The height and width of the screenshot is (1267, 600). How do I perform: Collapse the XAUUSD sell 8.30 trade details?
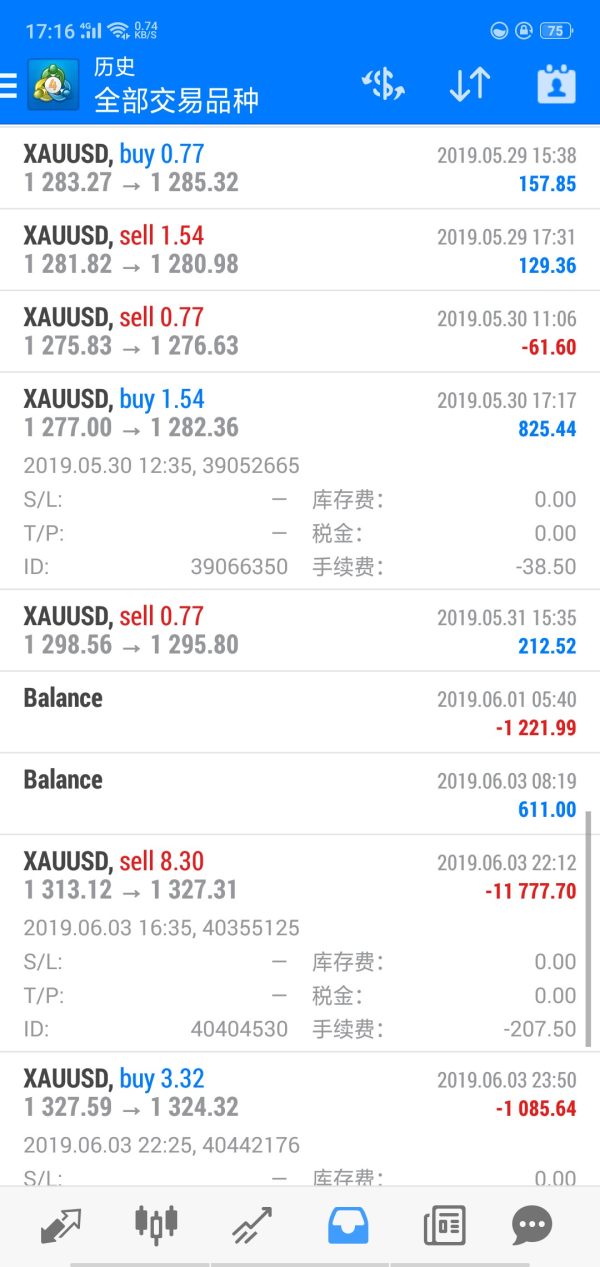pos(300,876)
